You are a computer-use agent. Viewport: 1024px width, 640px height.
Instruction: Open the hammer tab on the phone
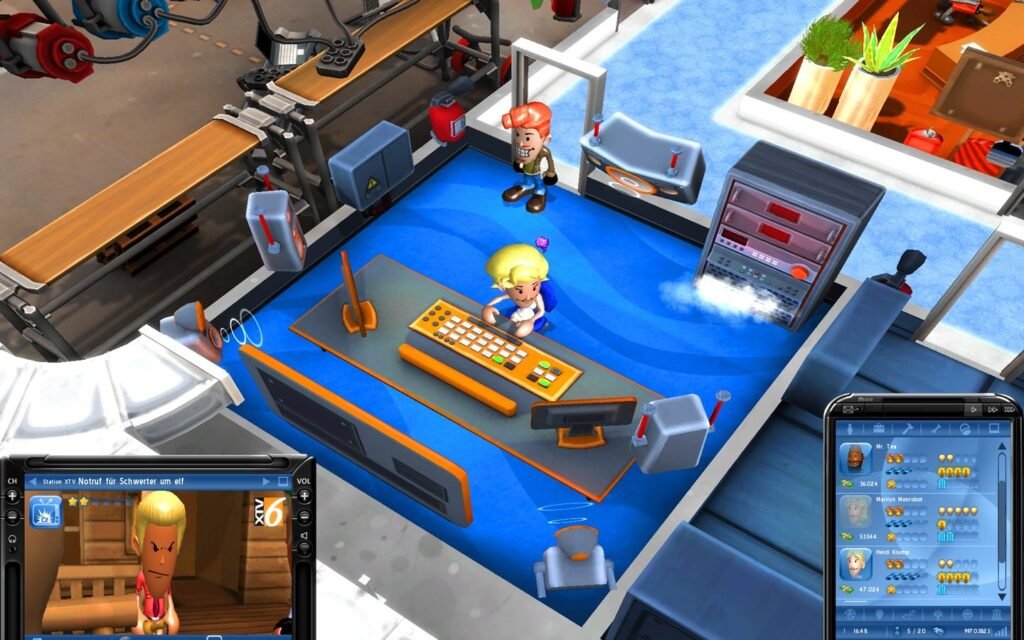point(908,428)
